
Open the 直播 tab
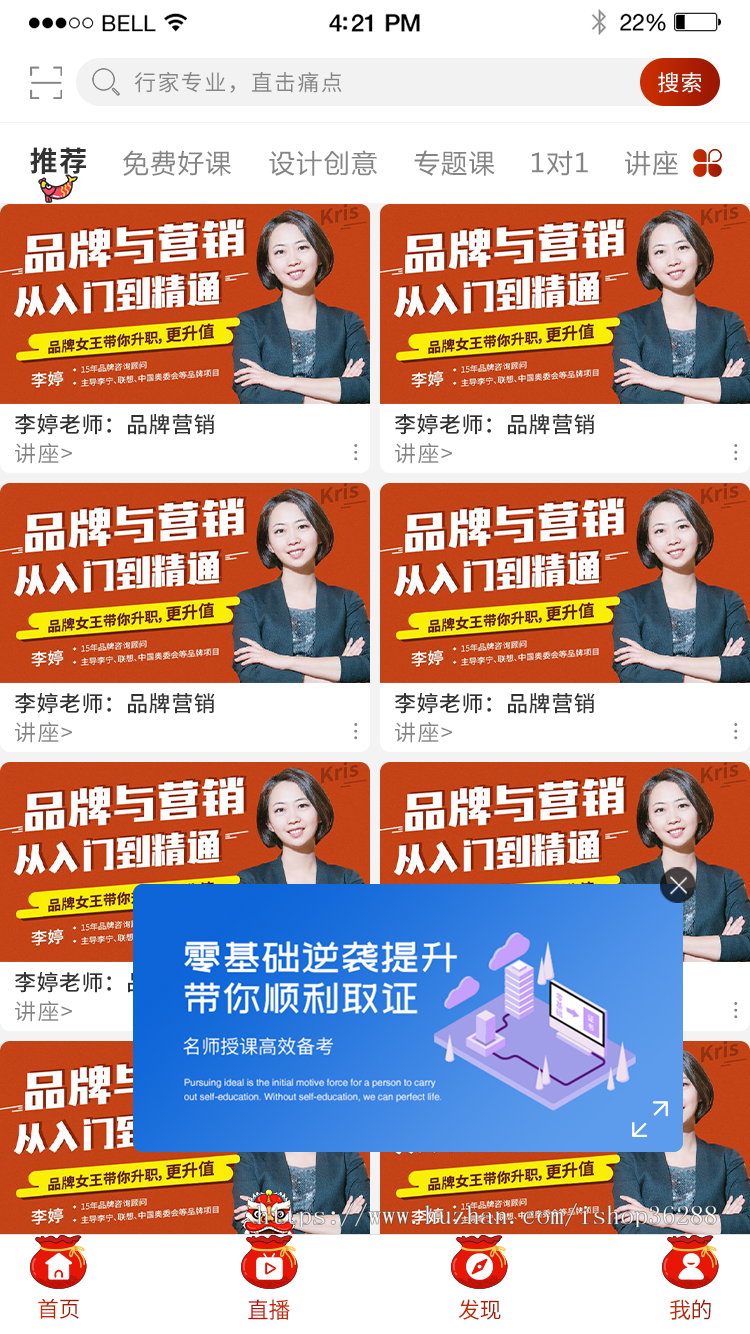coord(269,1280)
